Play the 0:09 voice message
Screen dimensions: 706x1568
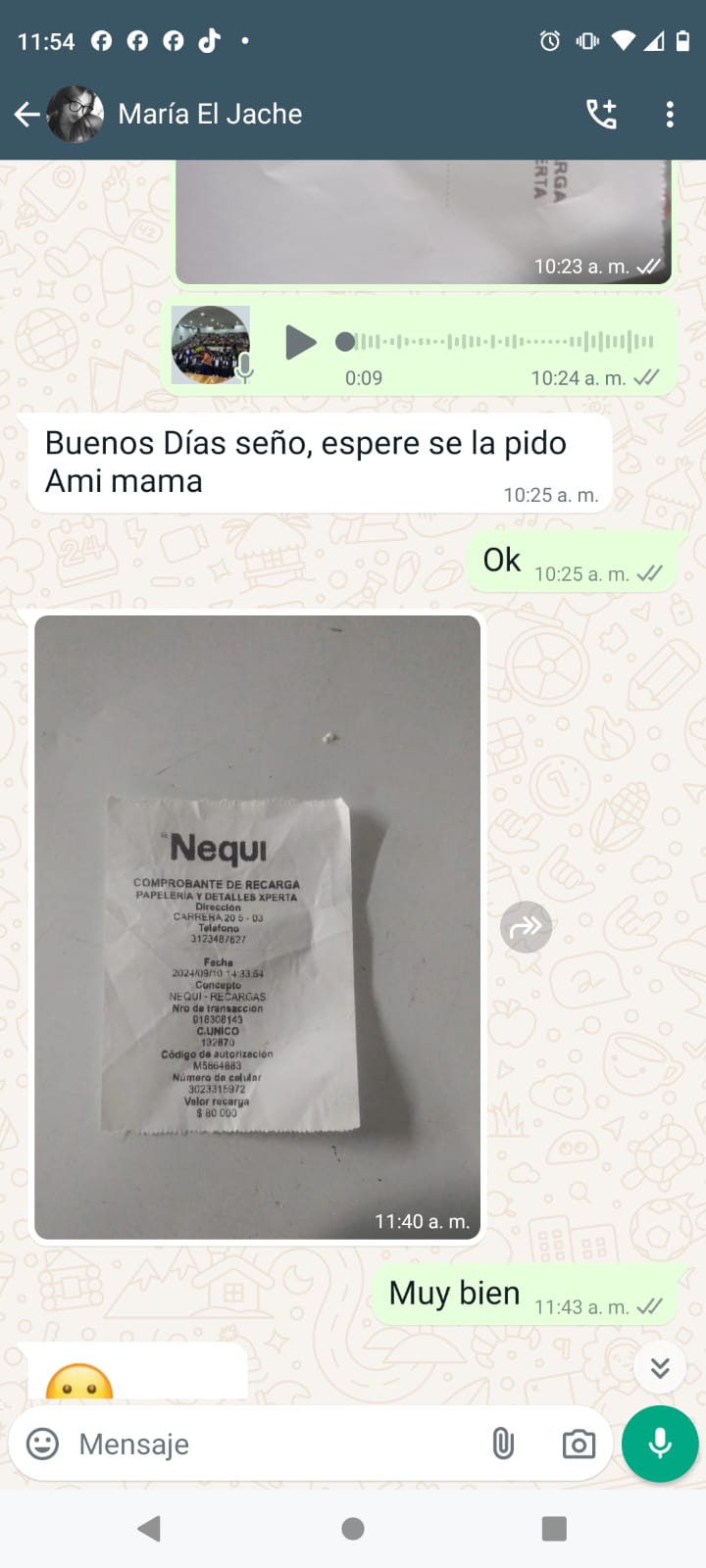pos(300,342)
